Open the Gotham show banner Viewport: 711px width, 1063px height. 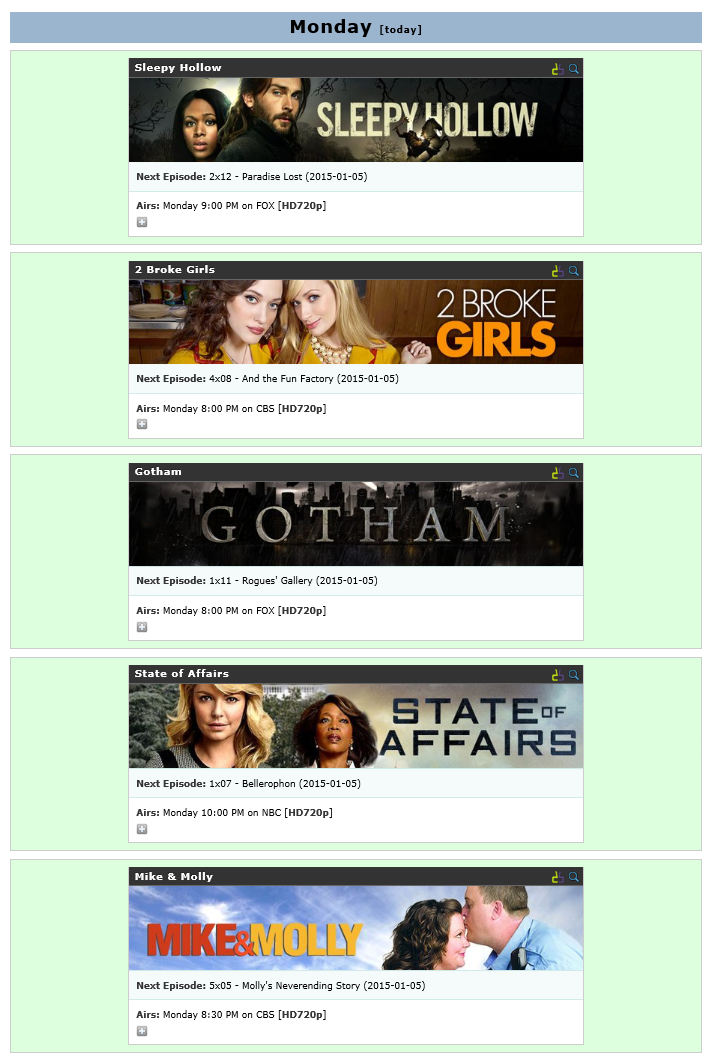click(355, 524)
